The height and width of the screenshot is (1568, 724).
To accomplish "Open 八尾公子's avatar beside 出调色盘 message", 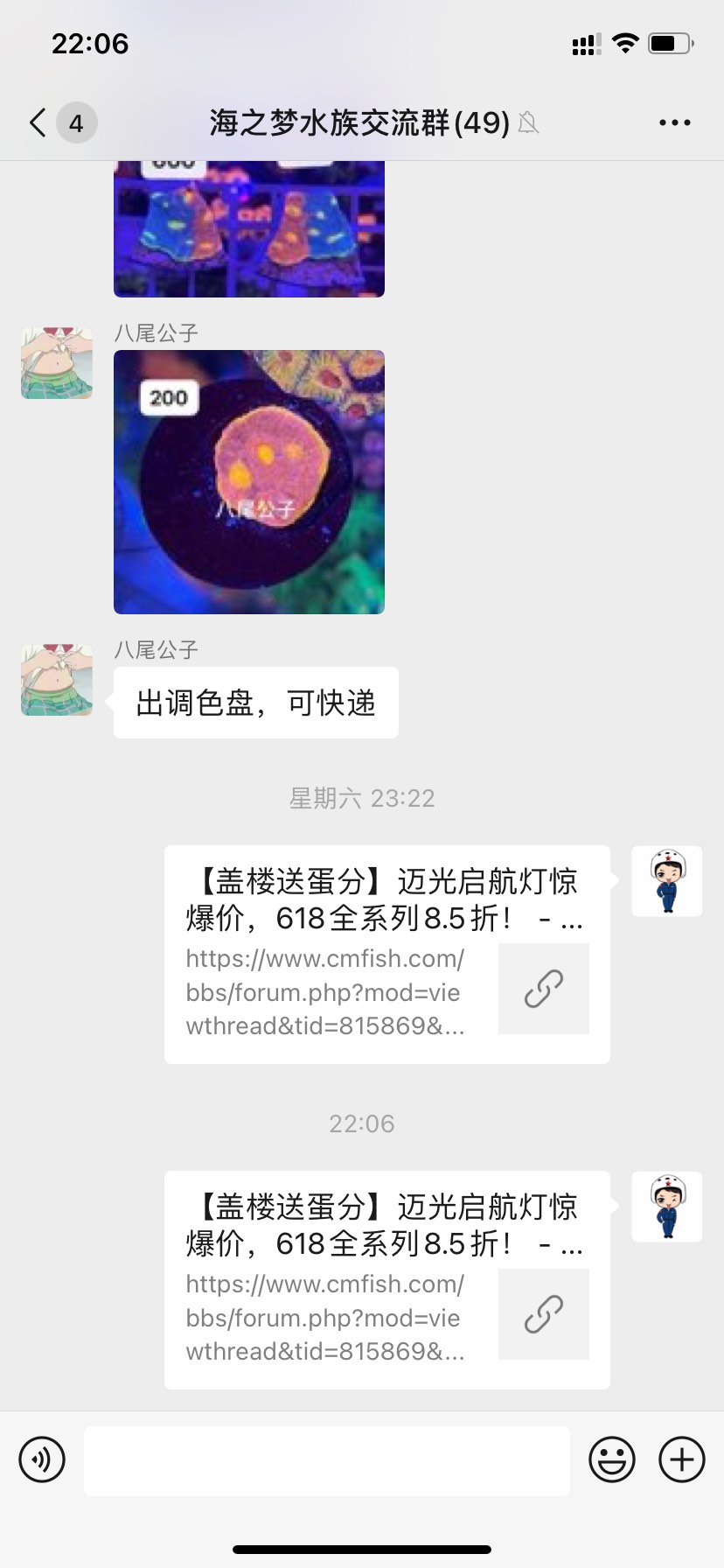I will tap(57, 680).
